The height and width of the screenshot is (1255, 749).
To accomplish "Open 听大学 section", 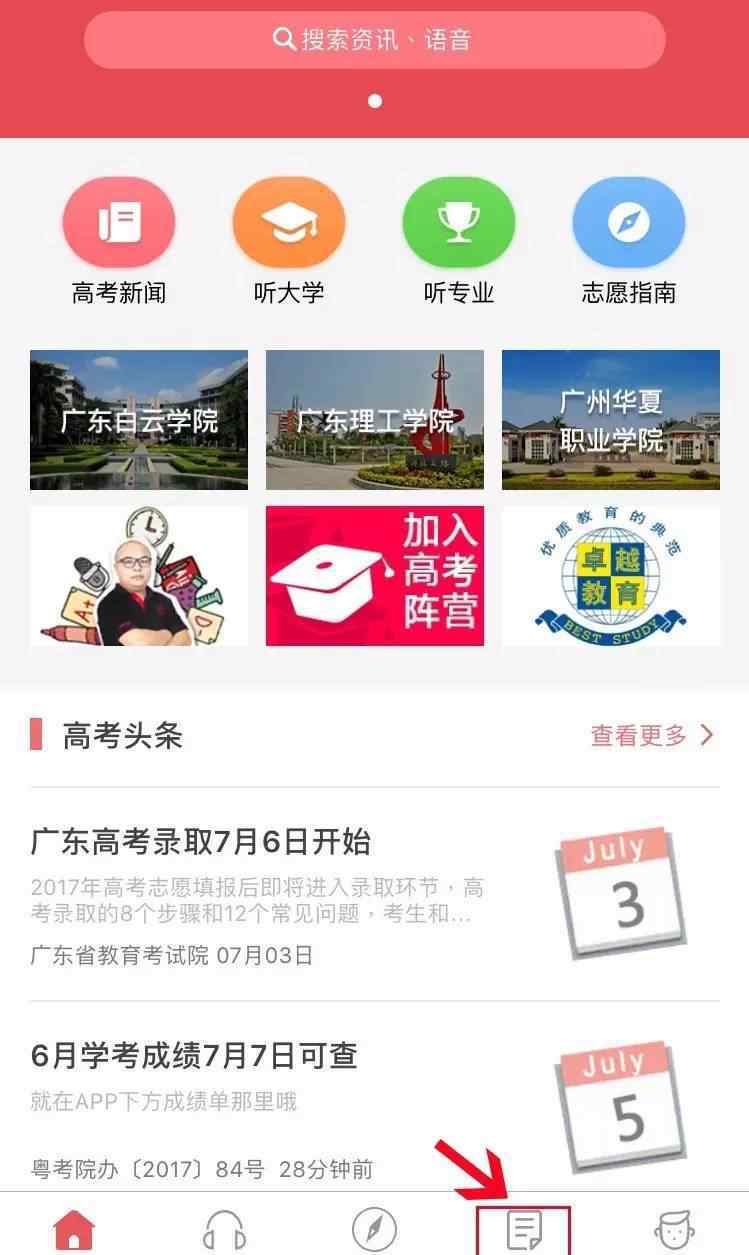I will click(x=289, y=241).
